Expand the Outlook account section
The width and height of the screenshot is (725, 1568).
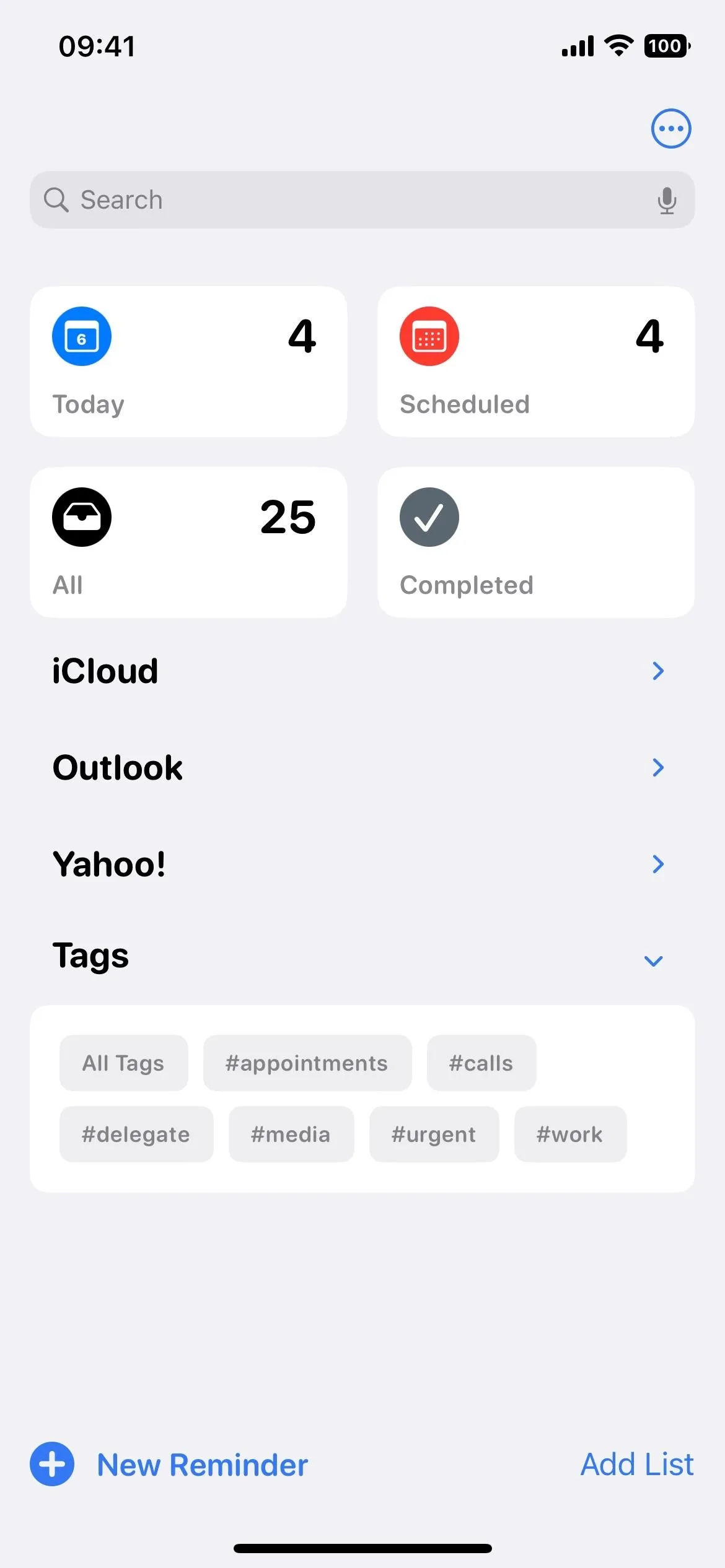click(x=362, y=767)
